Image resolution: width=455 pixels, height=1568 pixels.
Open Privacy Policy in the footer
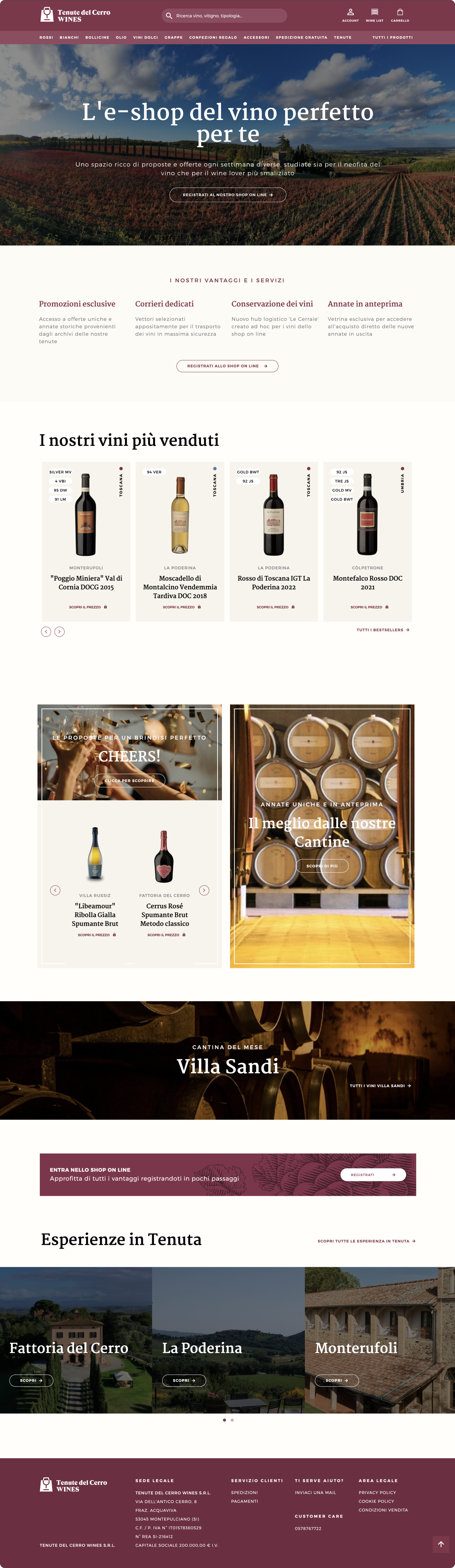(377, 1493)
